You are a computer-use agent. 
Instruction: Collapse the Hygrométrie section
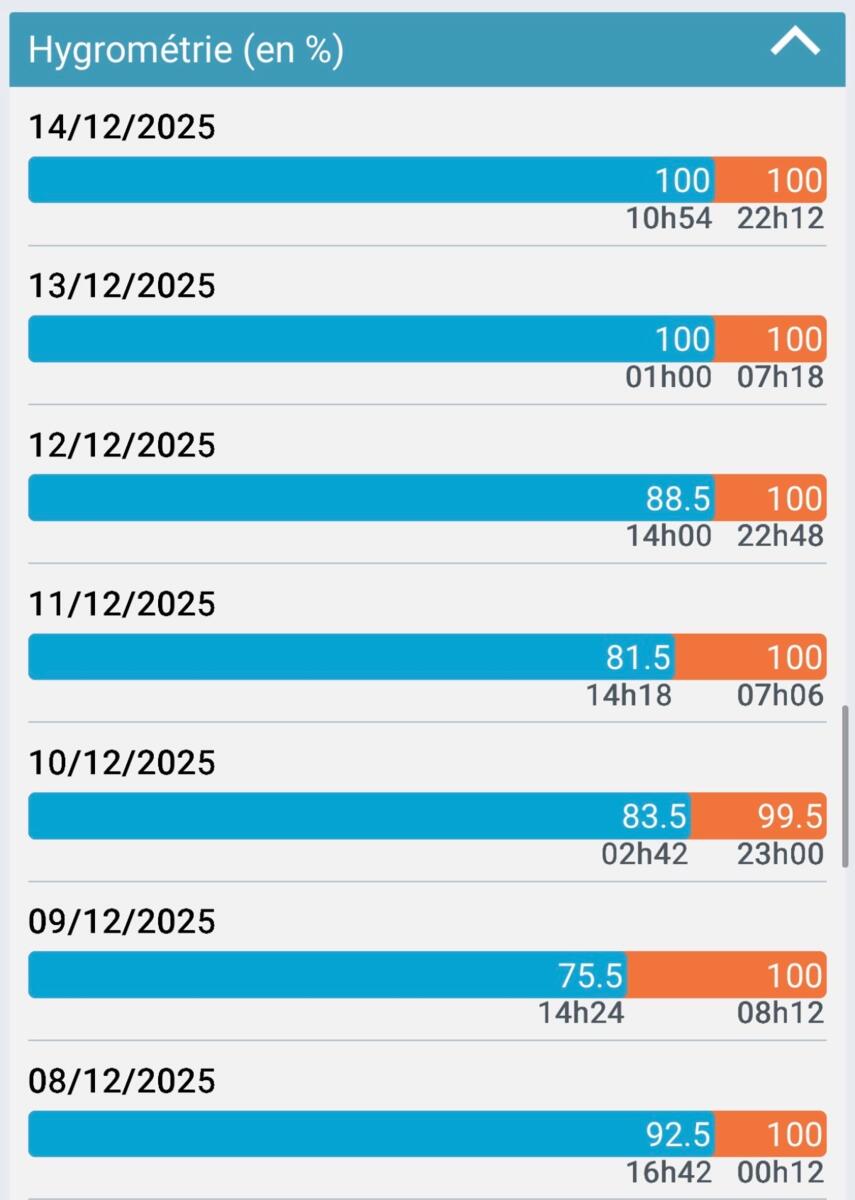click(795, 43)
